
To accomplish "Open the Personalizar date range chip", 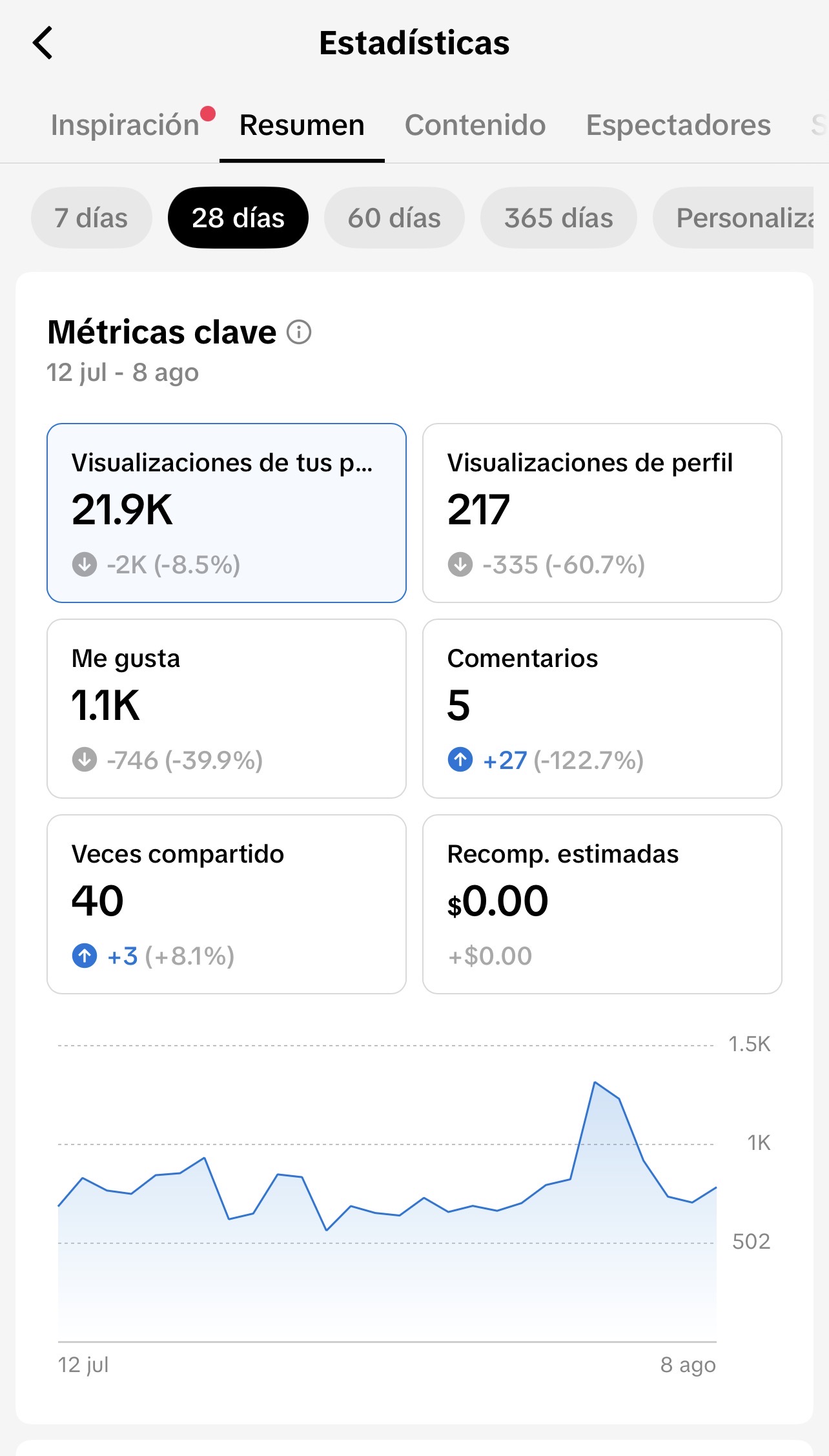I will [733, 218].
